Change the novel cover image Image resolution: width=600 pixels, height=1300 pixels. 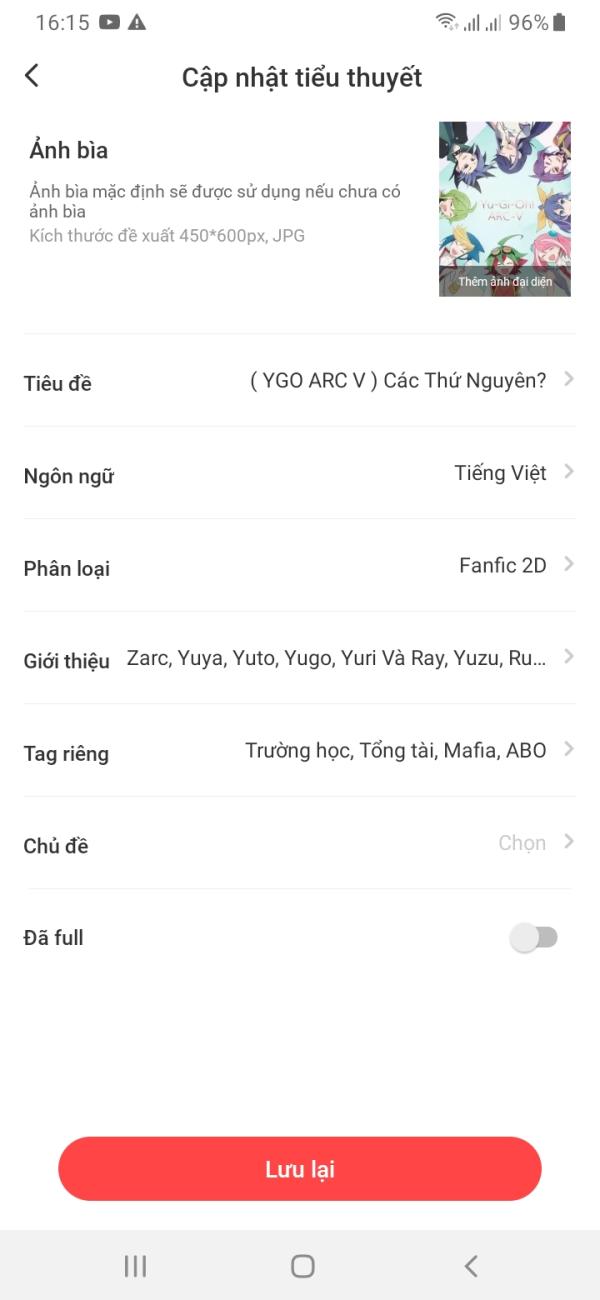pos(505,209)
